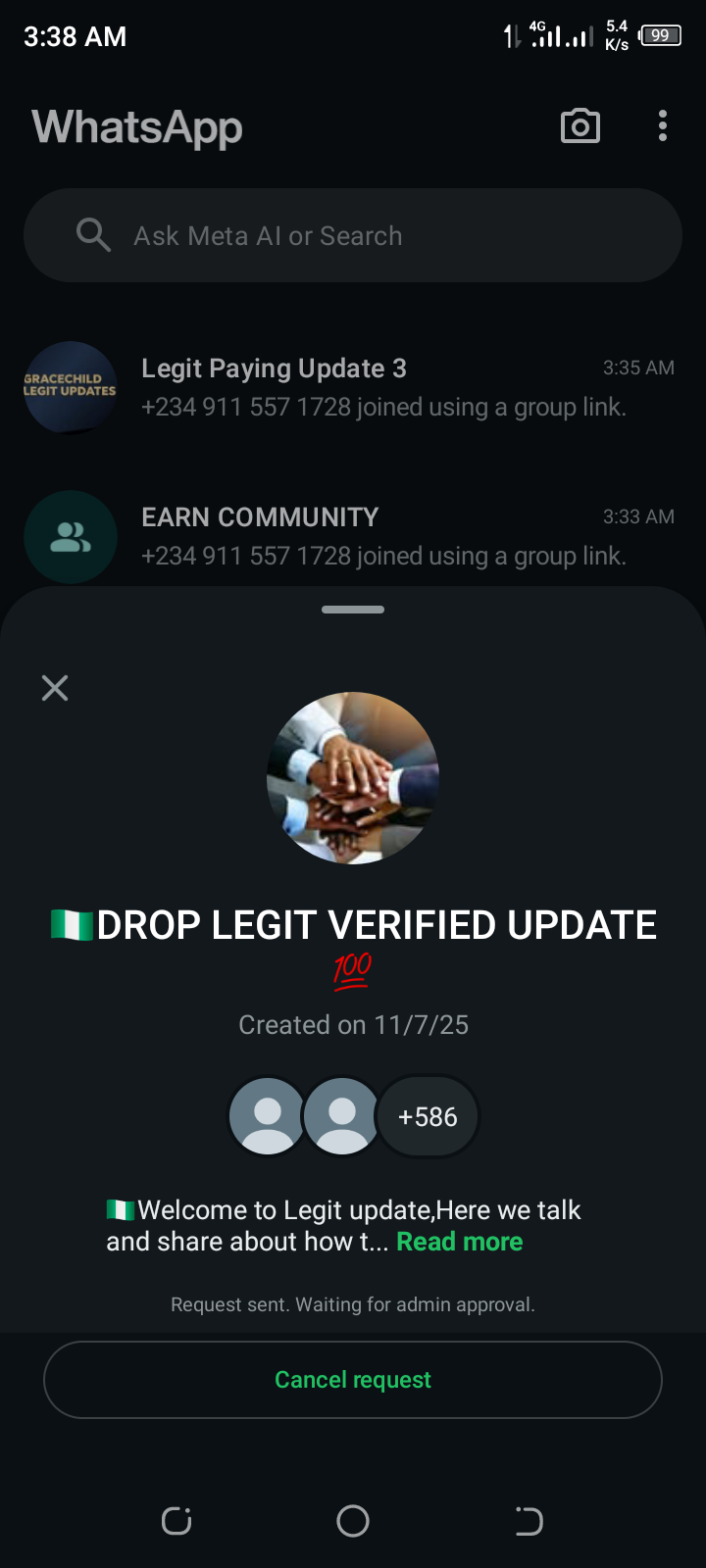Go to the system home screen

(353, 1521)
